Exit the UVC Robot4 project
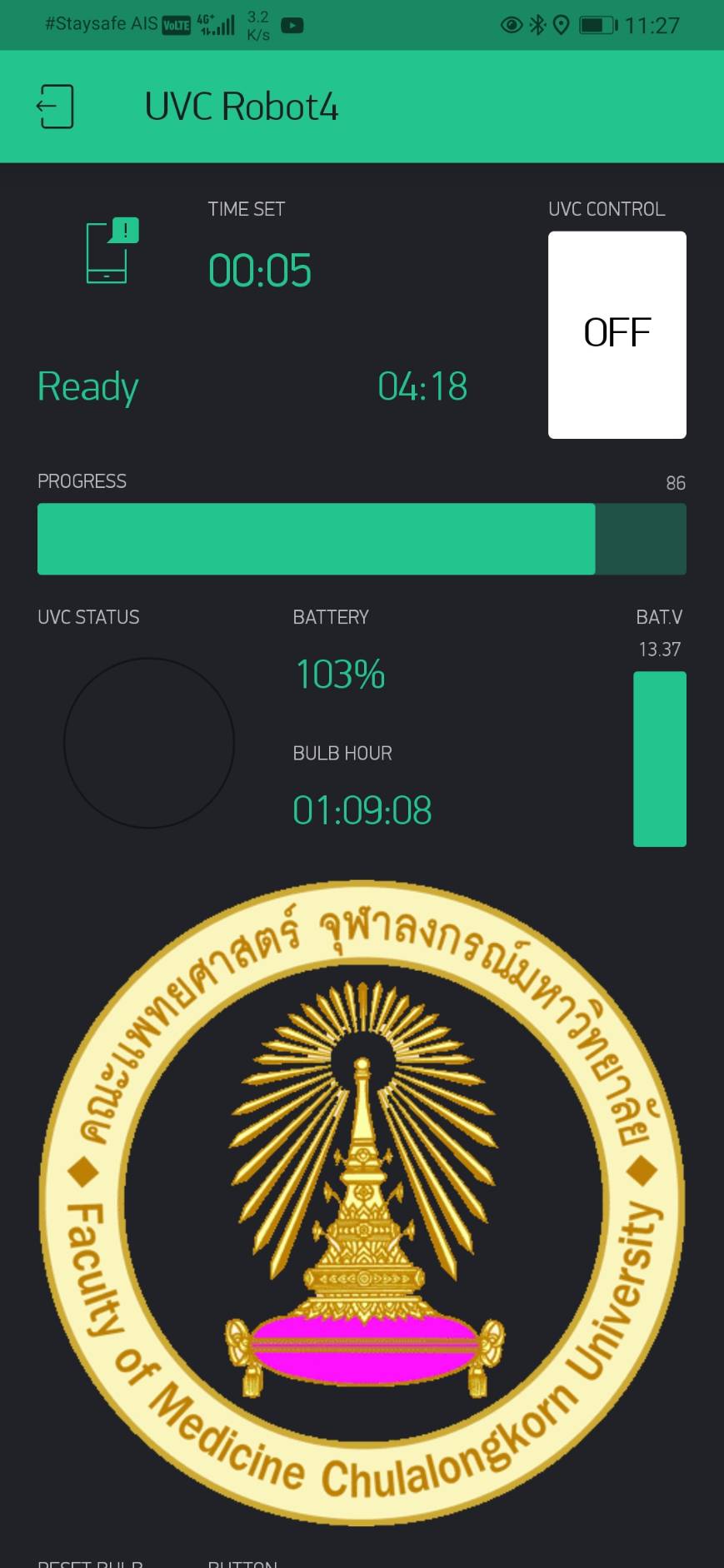This screenshot has width=724, height=1568. [x=55, y=107]
